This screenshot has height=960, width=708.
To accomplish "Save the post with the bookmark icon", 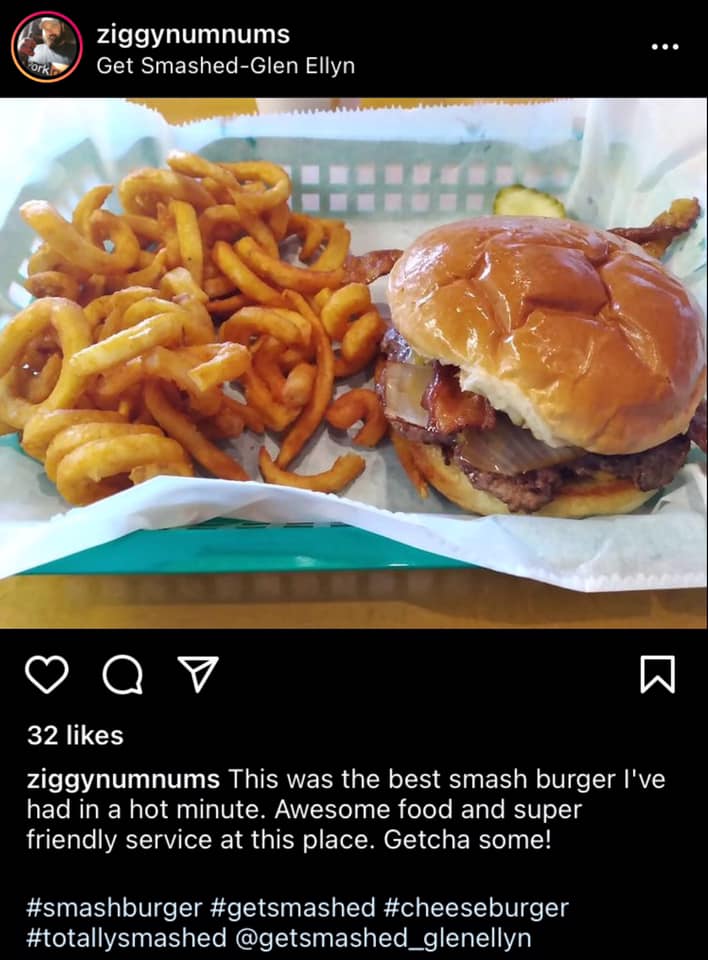I will [x=657, y=675].
